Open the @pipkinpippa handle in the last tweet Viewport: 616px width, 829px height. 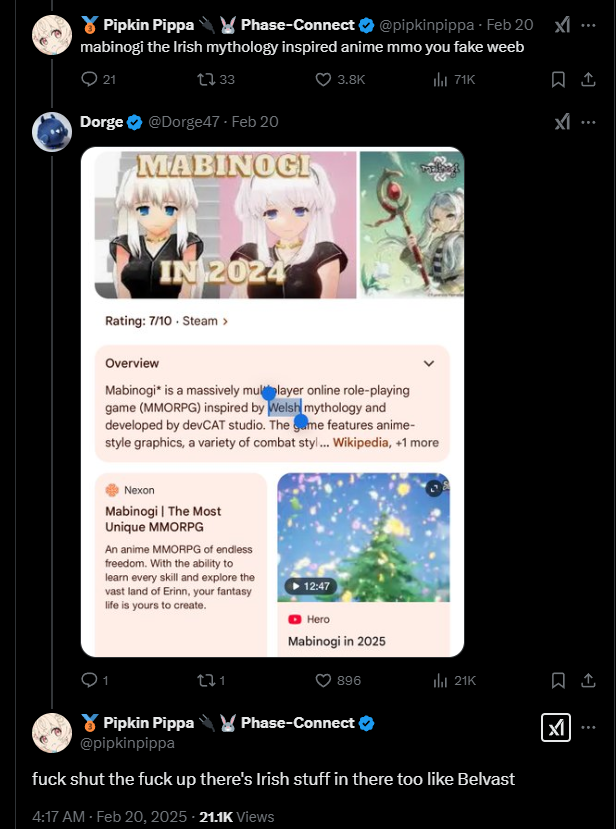(x=127, y=743)
